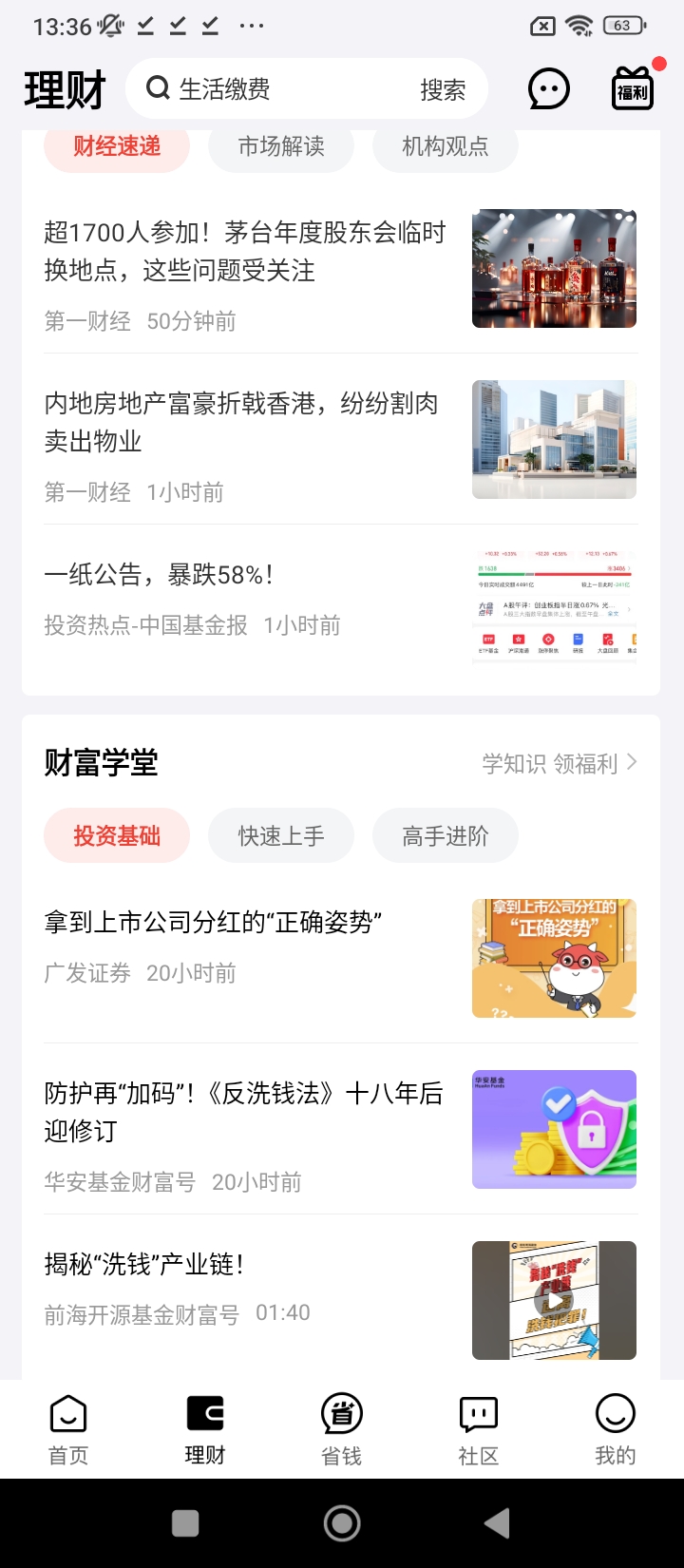Go to the 首页 tab

click(68, 1429)
